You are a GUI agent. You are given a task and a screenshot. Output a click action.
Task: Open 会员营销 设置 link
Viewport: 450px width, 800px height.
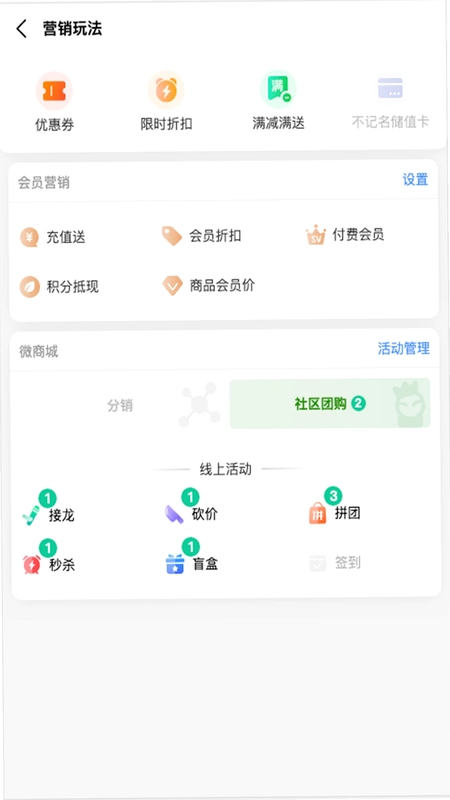[x=415, y=180]
